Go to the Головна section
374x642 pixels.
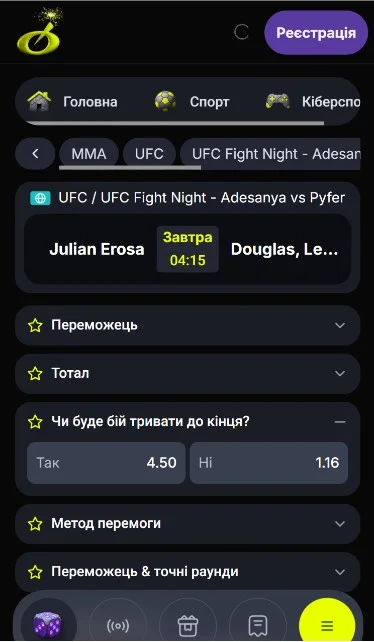click(73, 102)
